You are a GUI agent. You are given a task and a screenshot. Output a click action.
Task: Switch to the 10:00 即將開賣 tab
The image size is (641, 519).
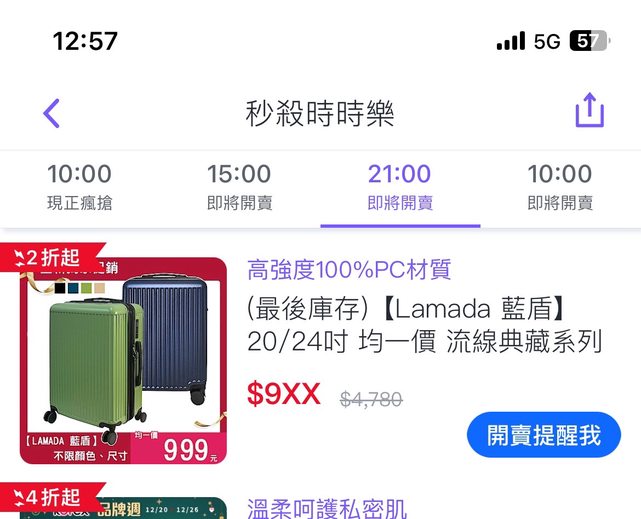click(560, 187)
